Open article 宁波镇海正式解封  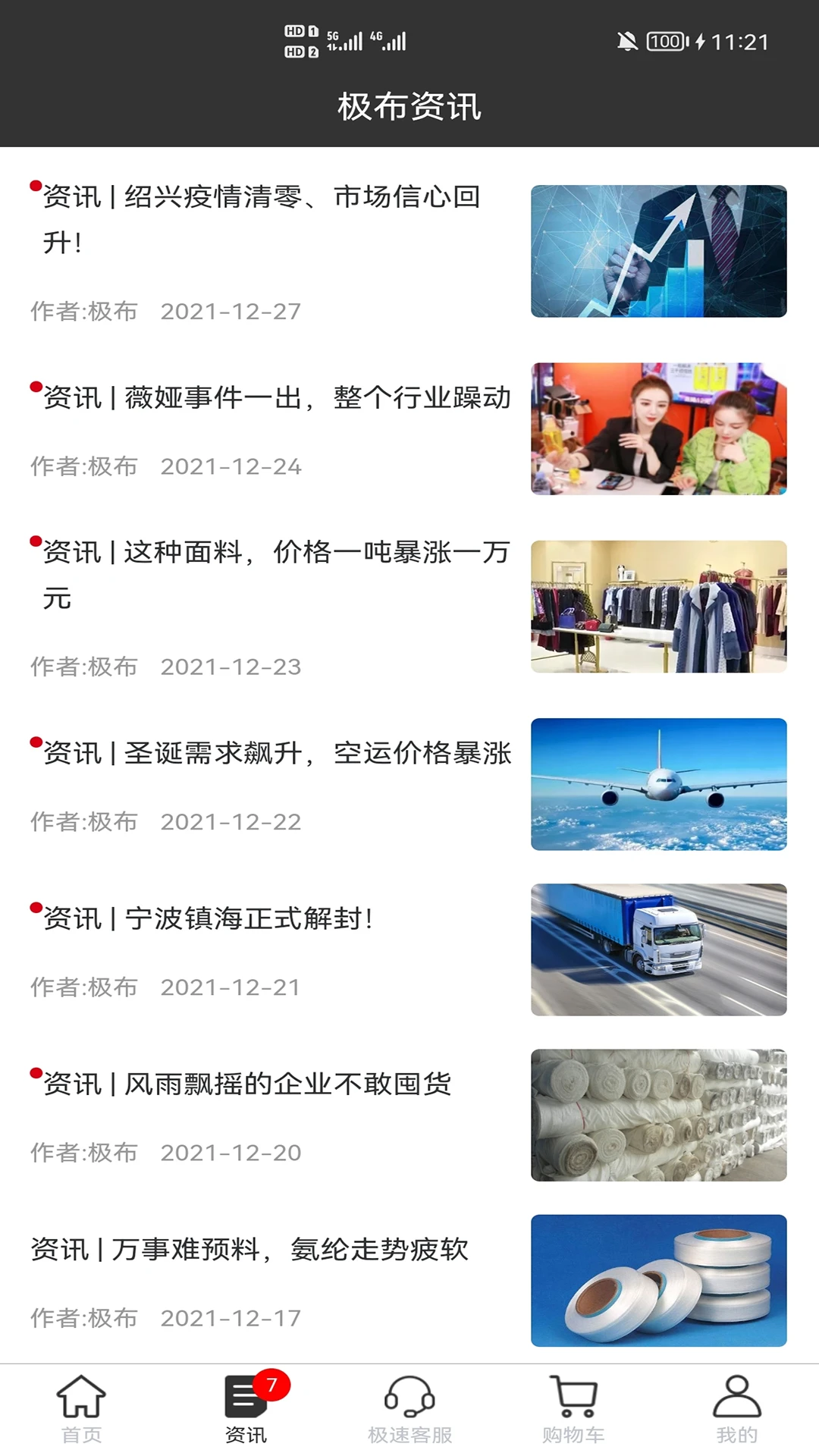tap(212, 919)
